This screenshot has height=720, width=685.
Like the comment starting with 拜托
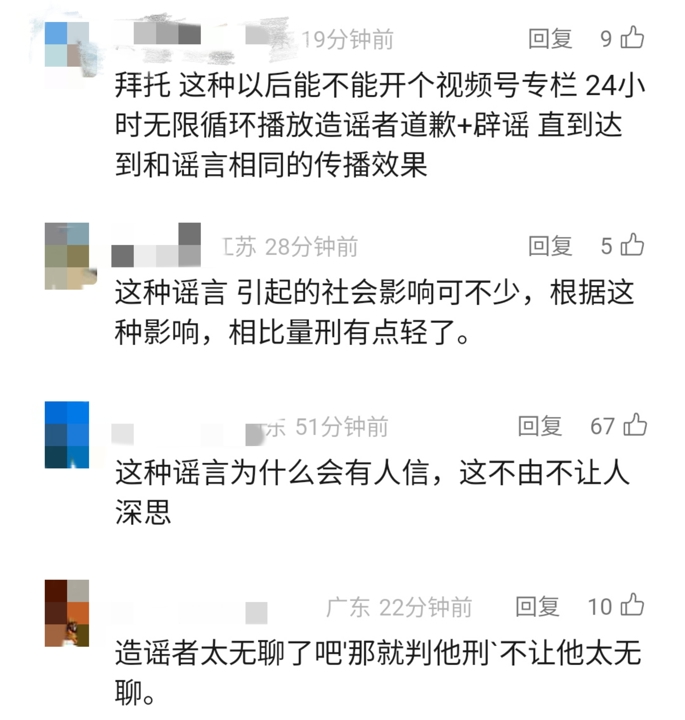pos(632,40)
